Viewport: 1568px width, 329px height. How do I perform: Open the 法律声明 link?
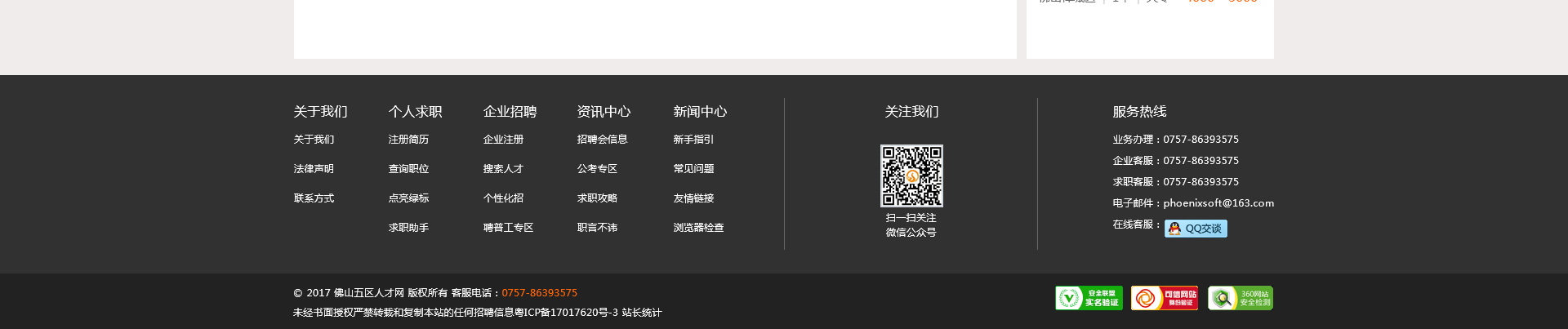(314, 169)
